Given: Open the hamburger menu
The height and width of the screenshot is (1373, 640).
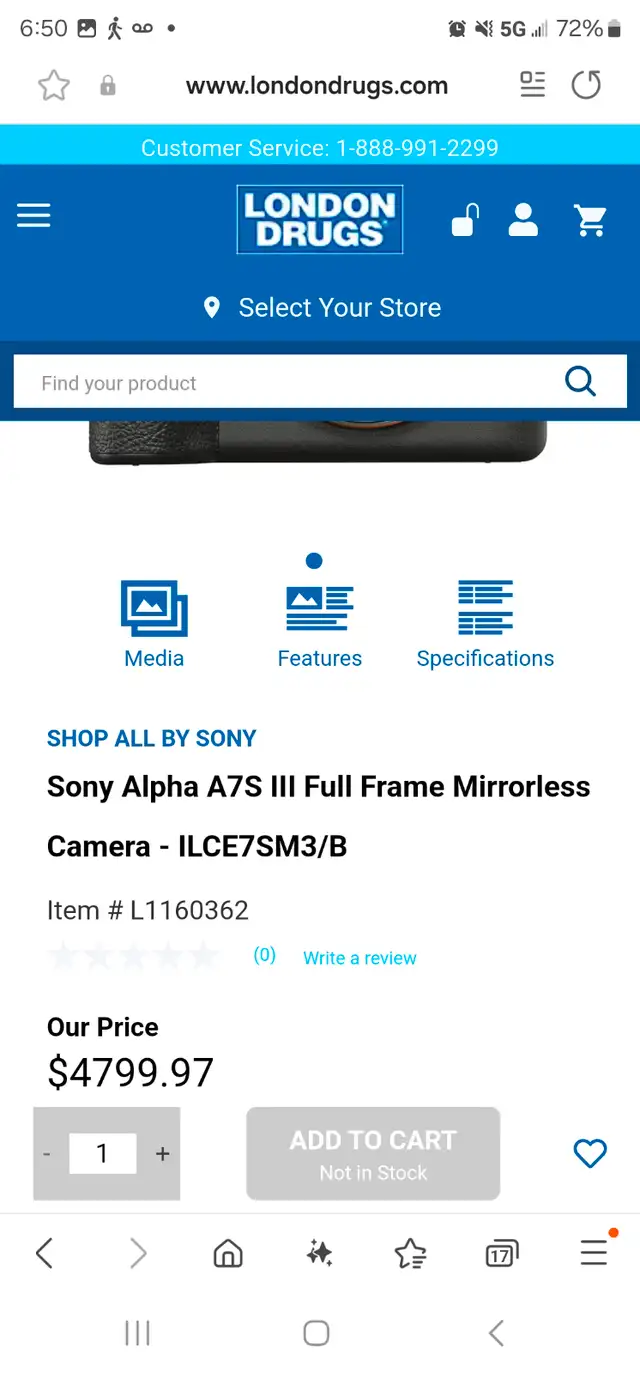Looking at the screenshot, I should point(33,215).
